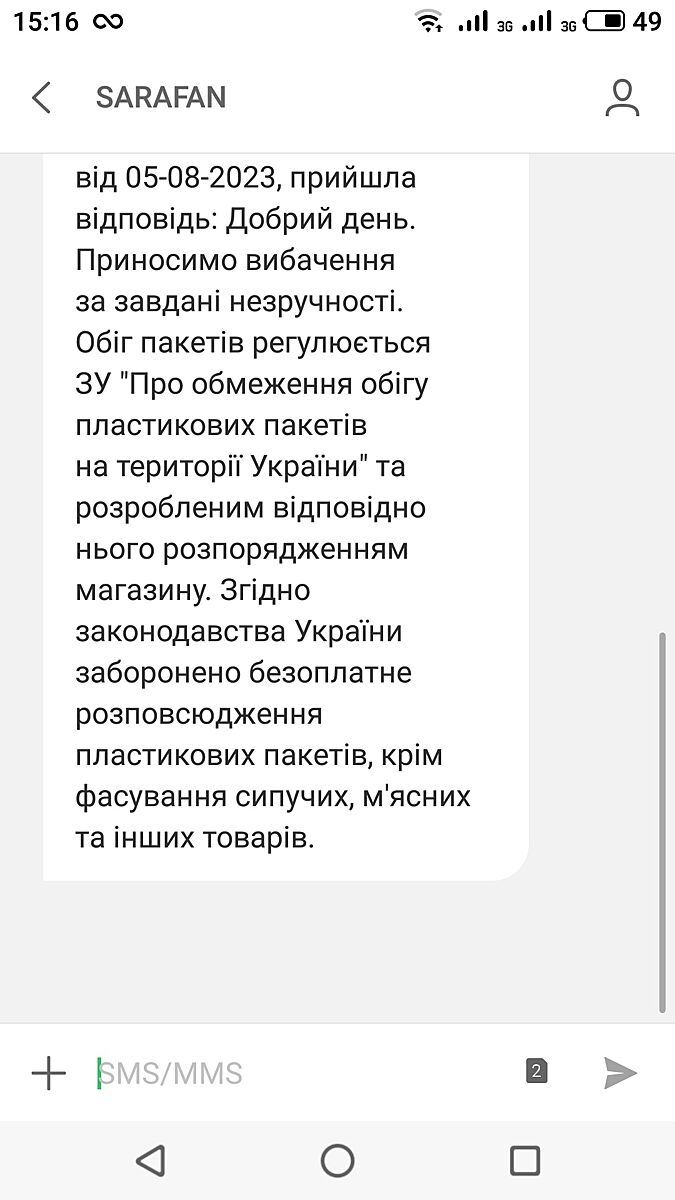Focus the SMS/MMS message field
This screenshot has width=675, height=1200.
(x=300, y=1073)
